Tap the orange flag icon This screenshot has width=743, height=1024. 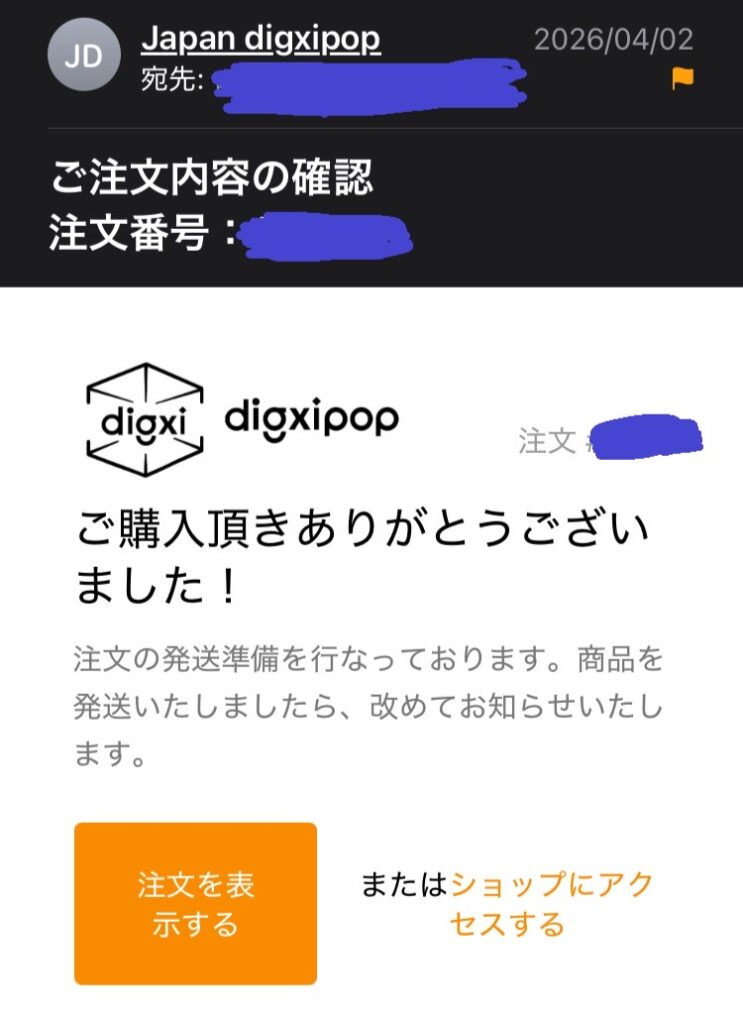click(x=683, y=79)
